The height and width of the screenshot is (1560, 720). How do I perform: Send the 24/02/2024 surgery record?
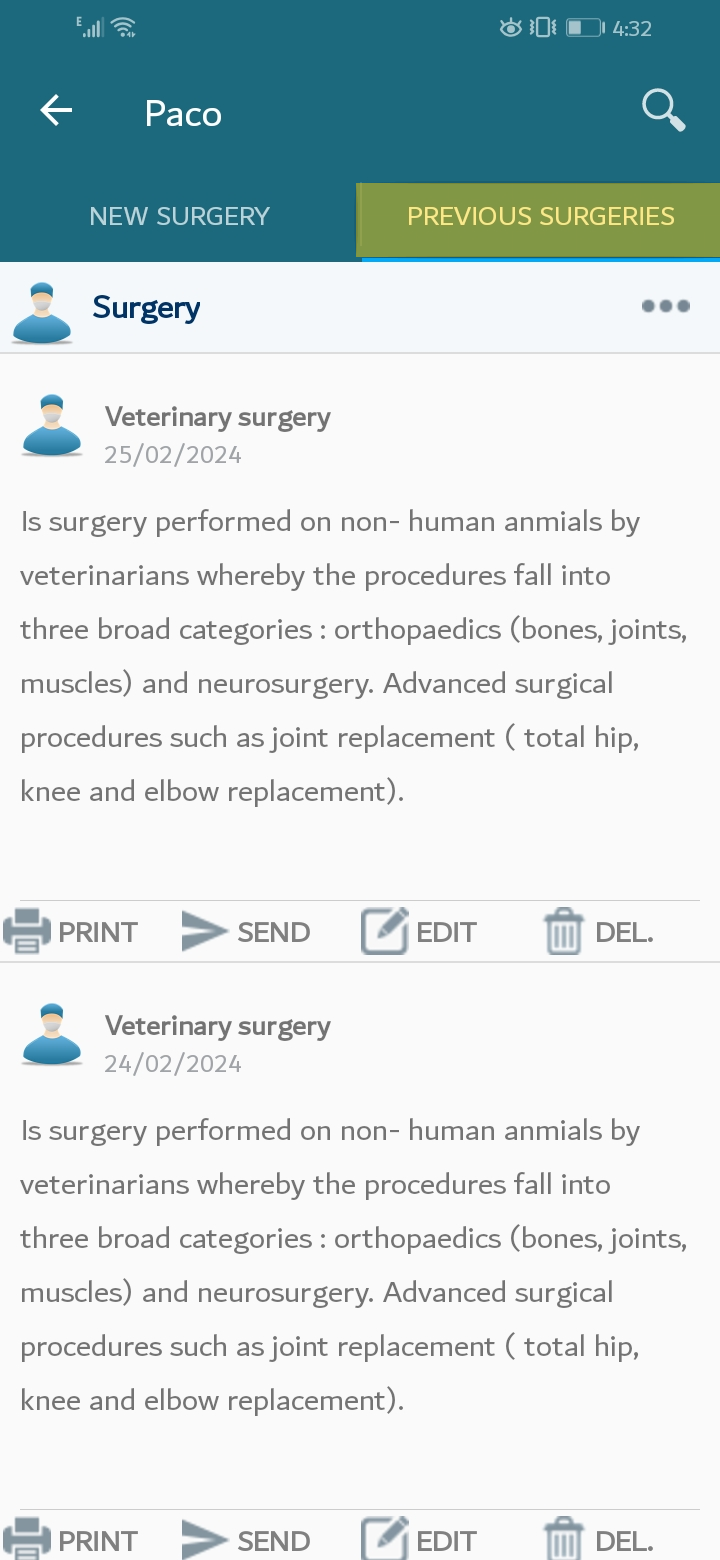tap(246, 1540)
